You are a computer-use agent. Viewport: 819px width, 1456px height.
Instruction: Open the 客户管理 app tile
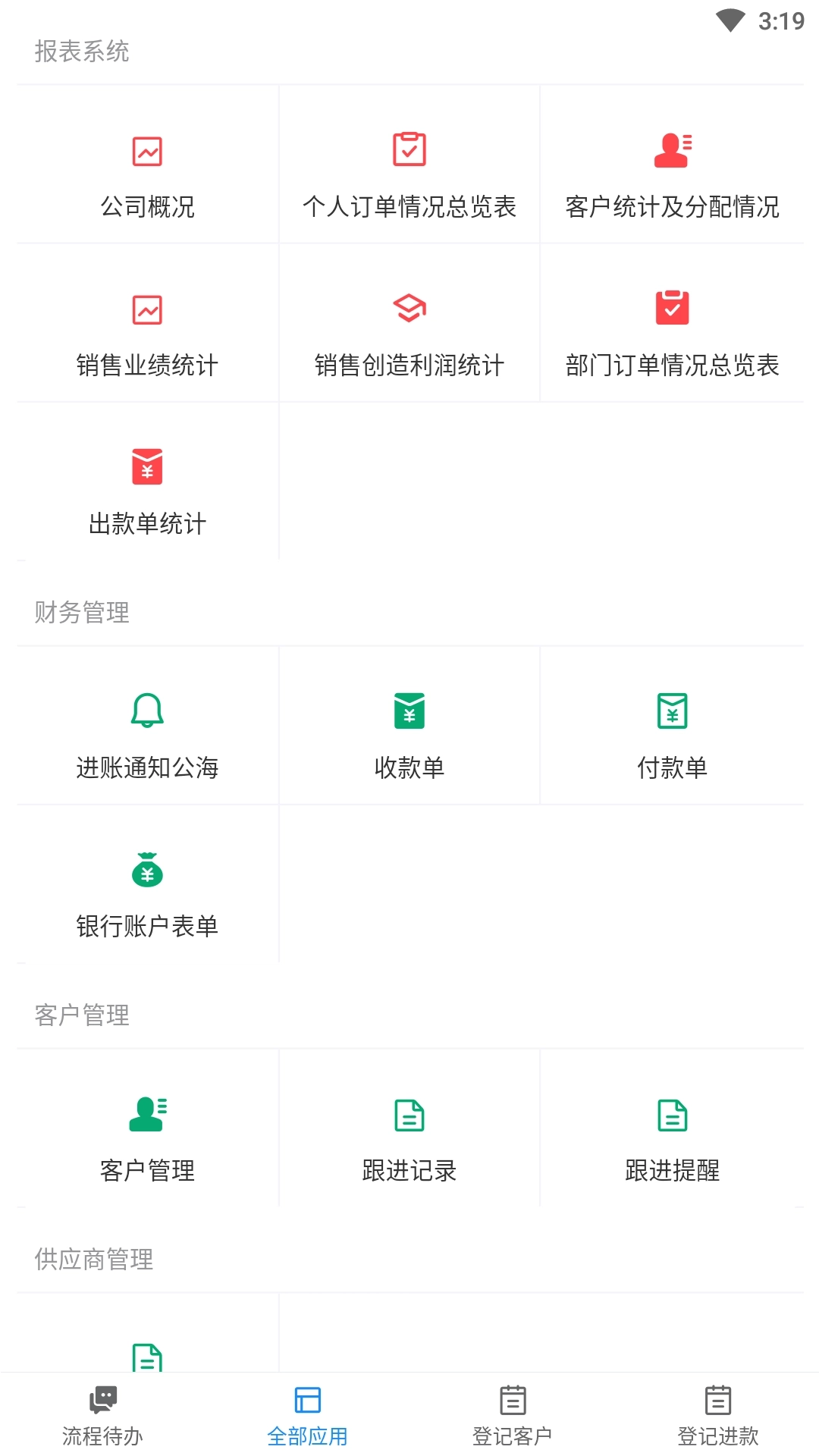[x=147, y=1138]
